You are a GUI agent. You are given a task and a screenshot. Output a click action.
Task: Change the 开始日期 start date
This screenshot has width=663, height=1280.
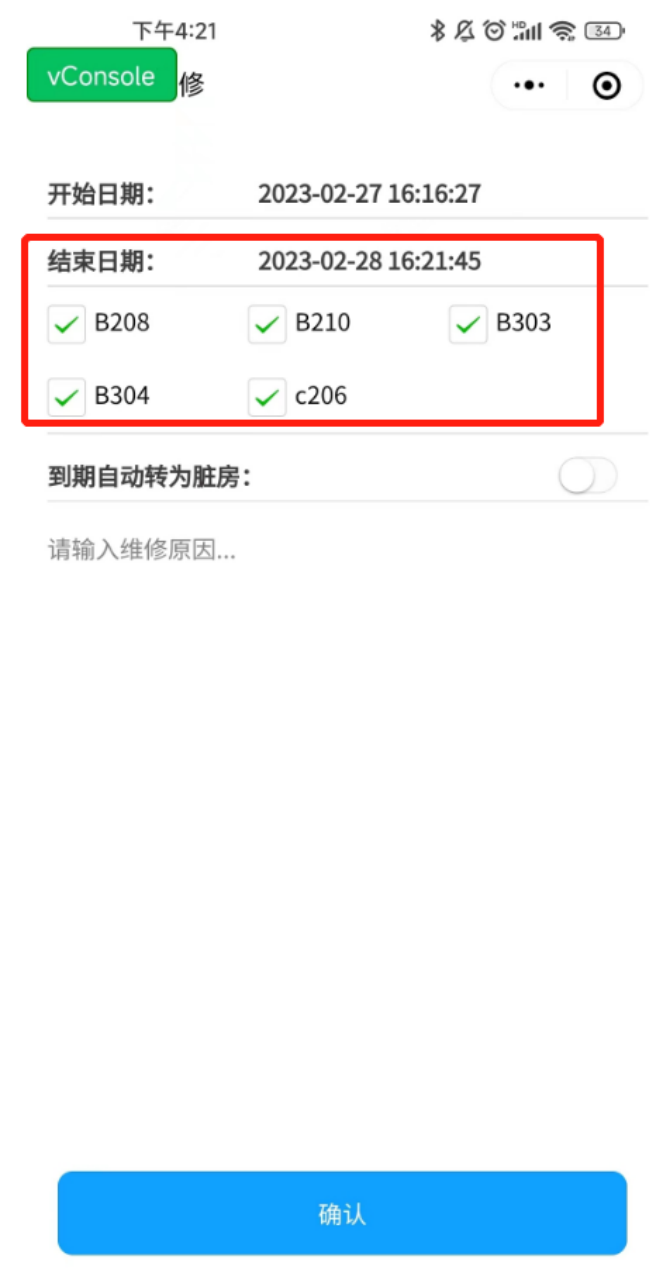[369, 194]
